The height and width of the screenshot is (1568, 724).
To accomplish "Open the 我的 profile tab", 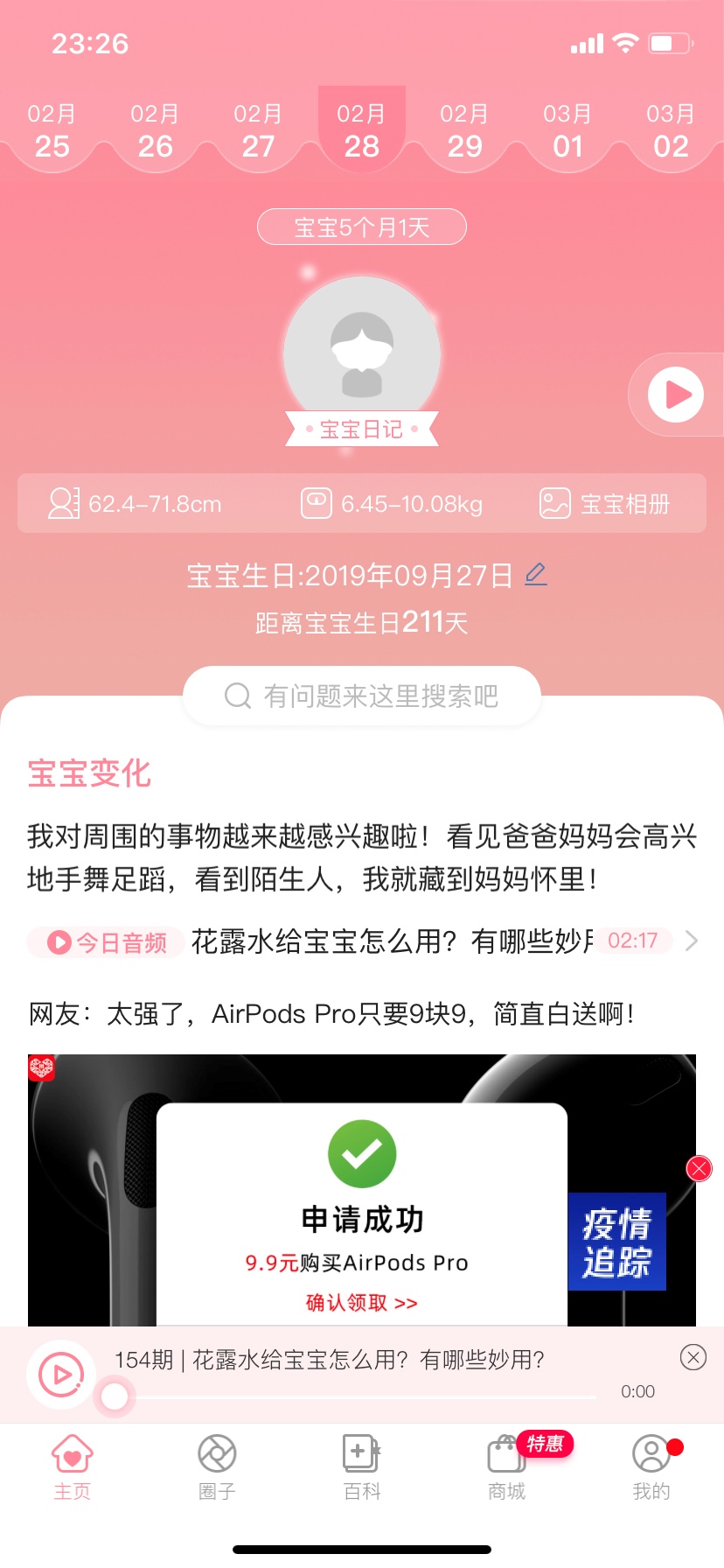I will [651, 1466].
